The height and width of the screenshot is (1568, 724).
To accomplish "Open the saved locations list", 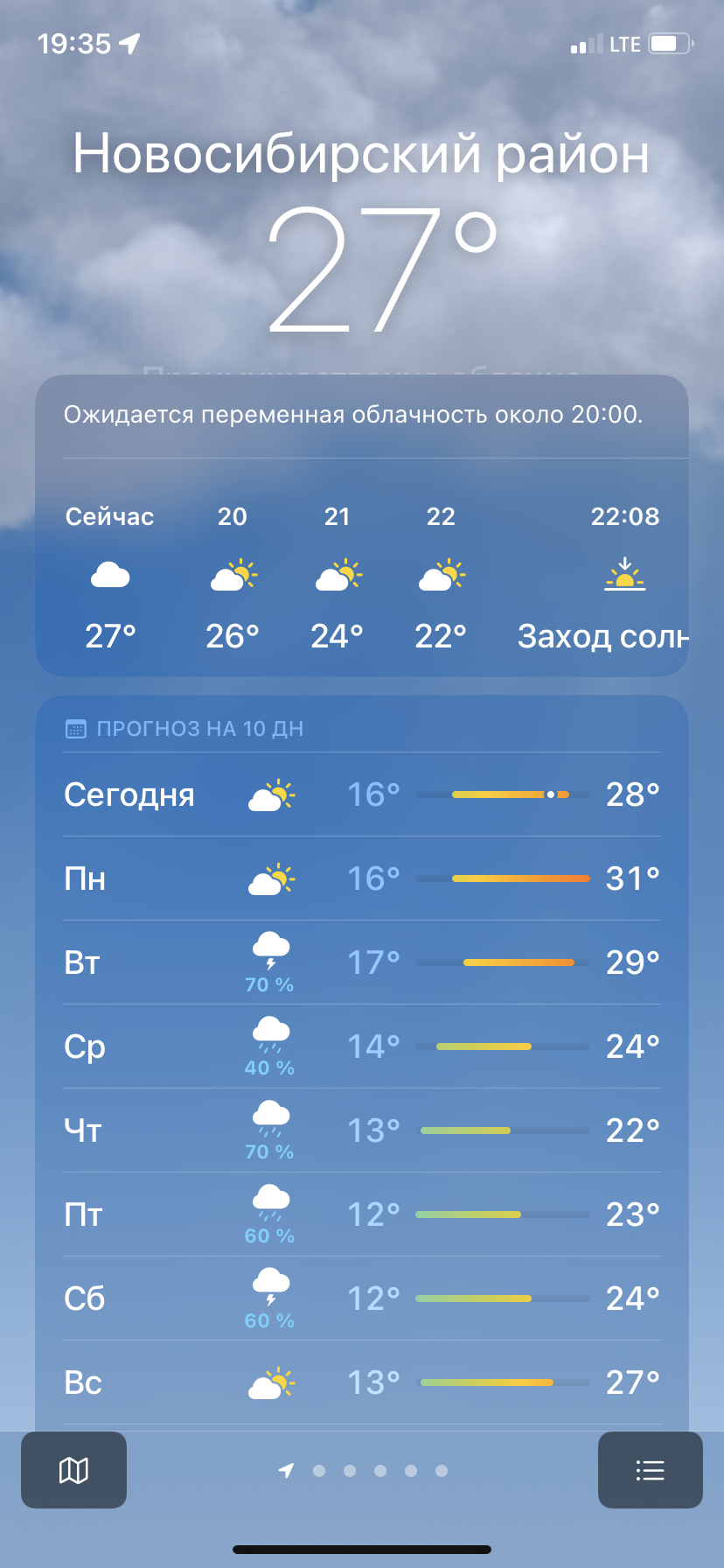I will point(650,1470).
